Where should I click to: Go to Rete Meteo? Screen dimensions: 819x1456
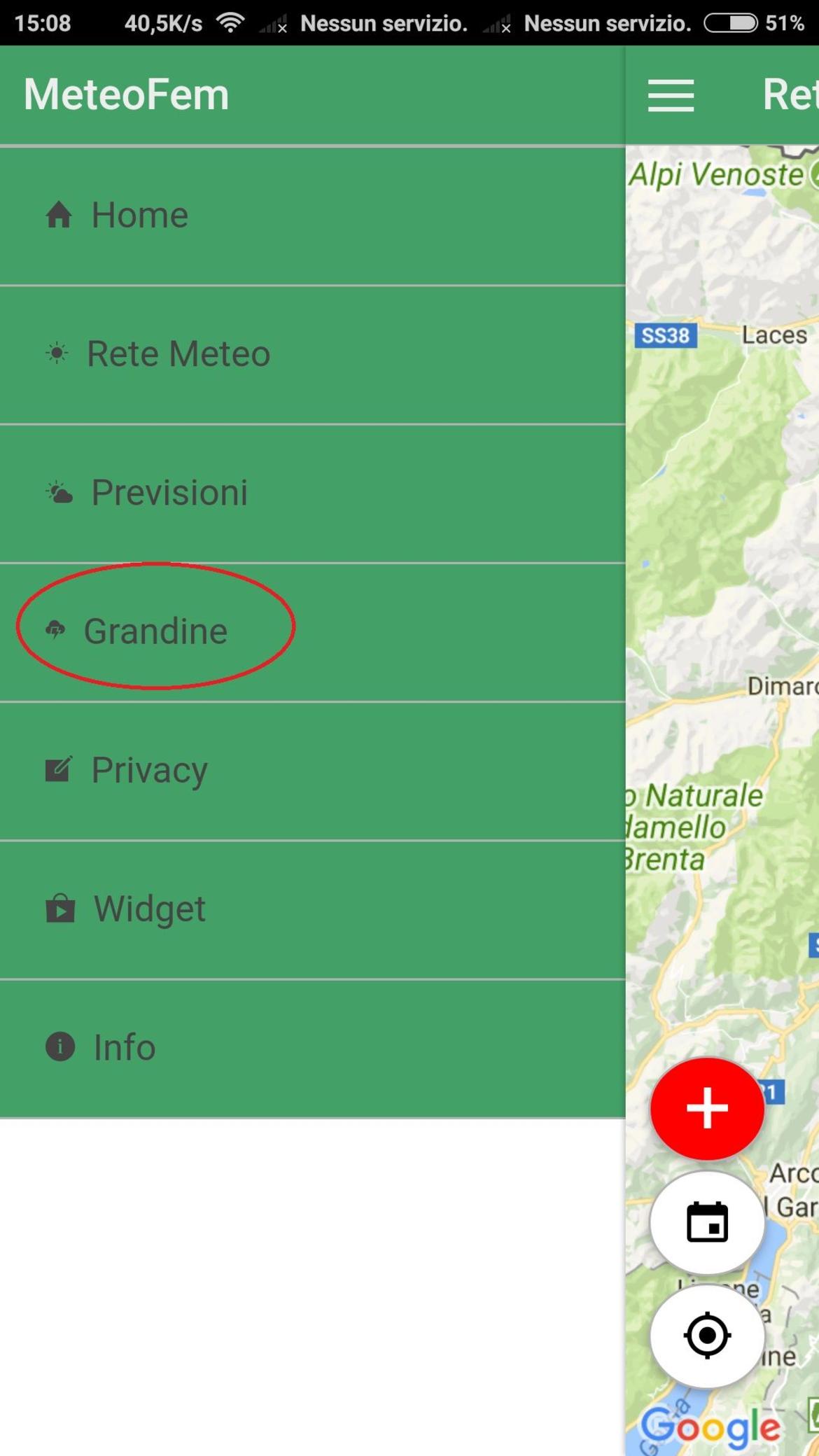[x=312, y=354]
